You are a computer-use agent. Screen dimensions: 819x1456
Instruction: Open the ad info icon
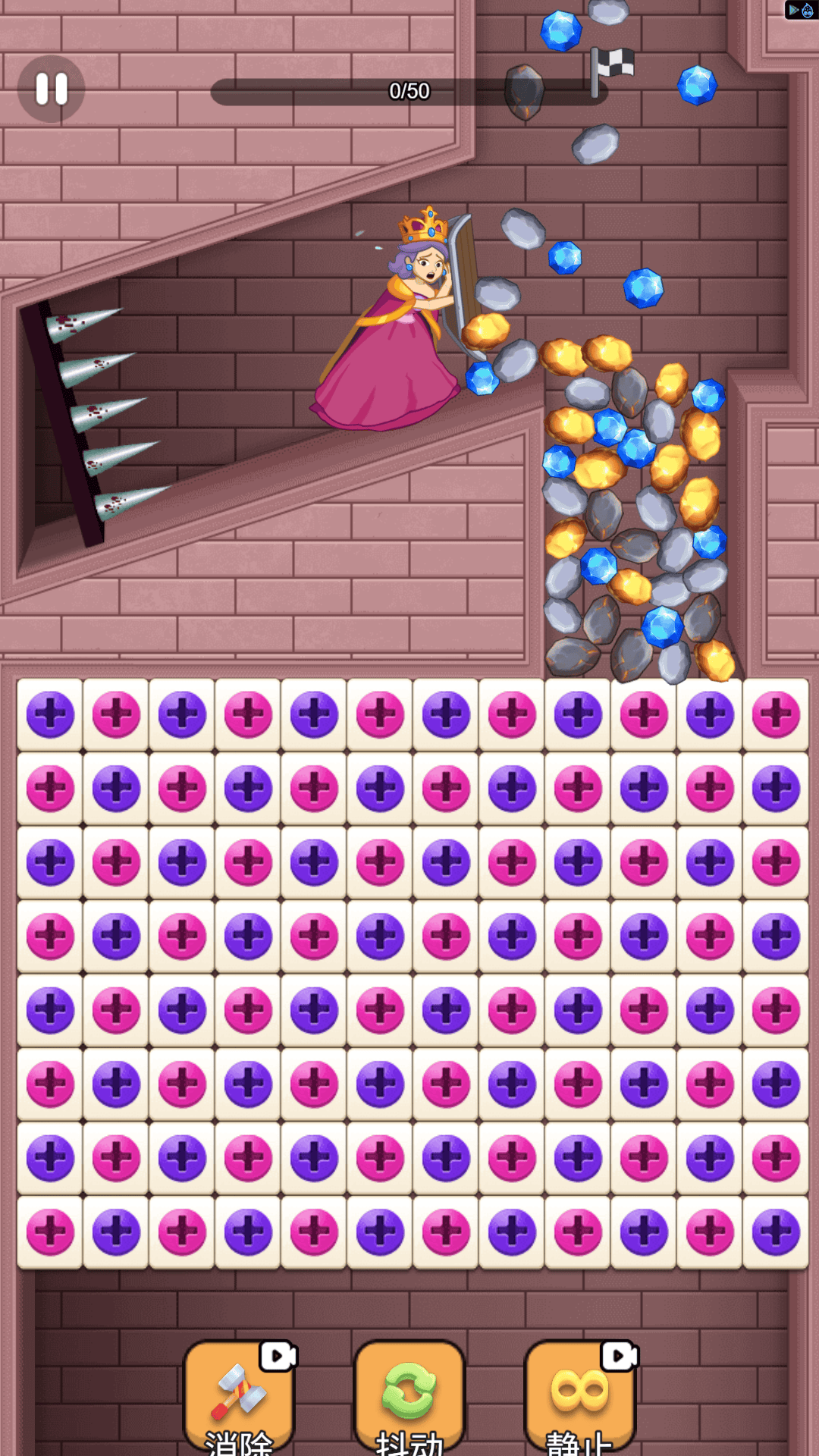click(801, 10)
